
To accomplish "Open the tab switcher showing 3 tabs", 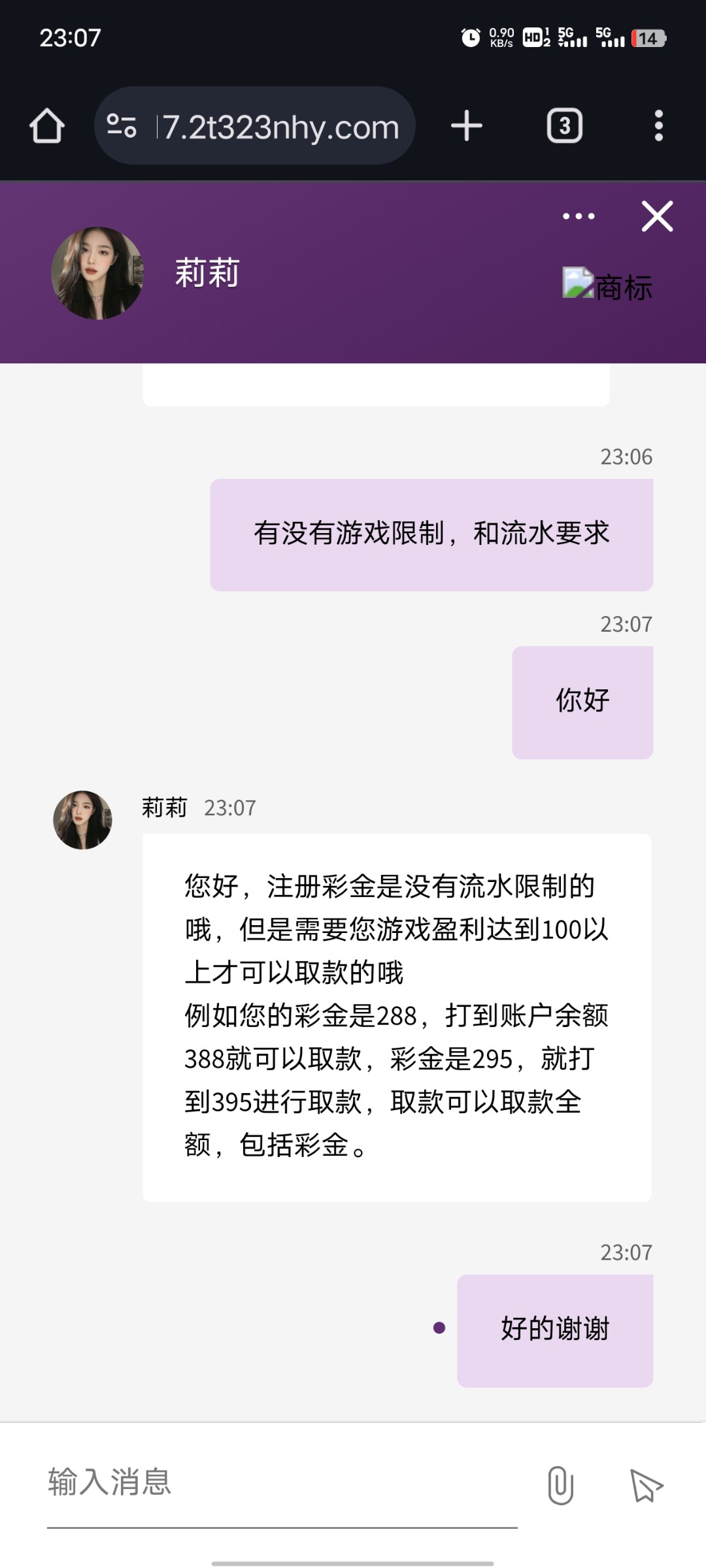I will (x=564, y=125).
